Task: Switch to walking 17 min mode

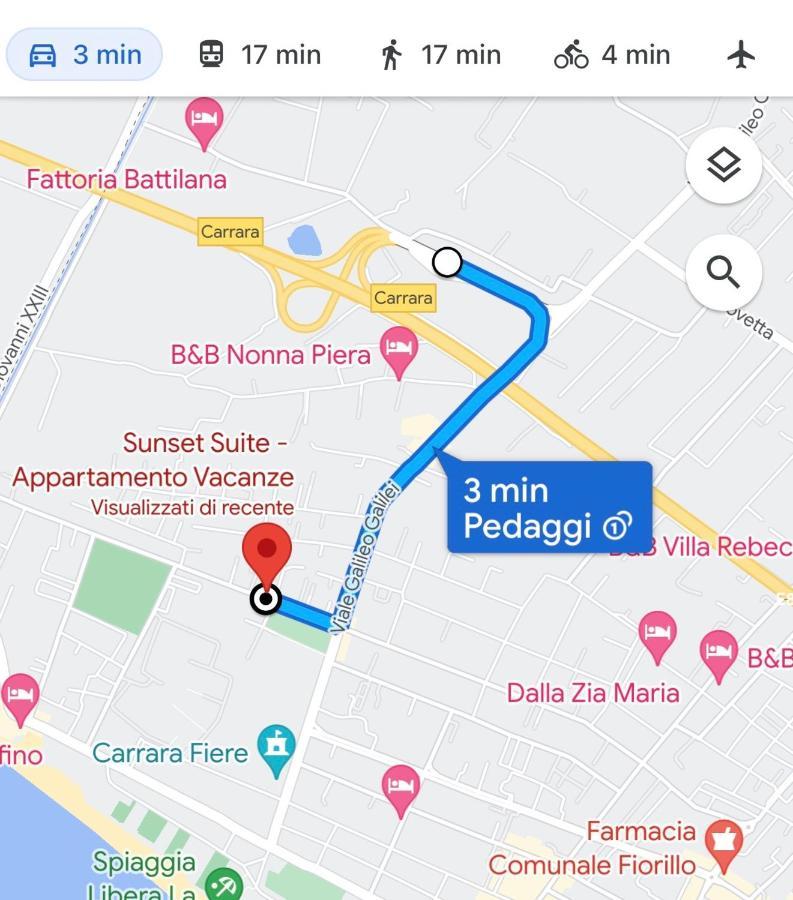Action: (440, 54)
